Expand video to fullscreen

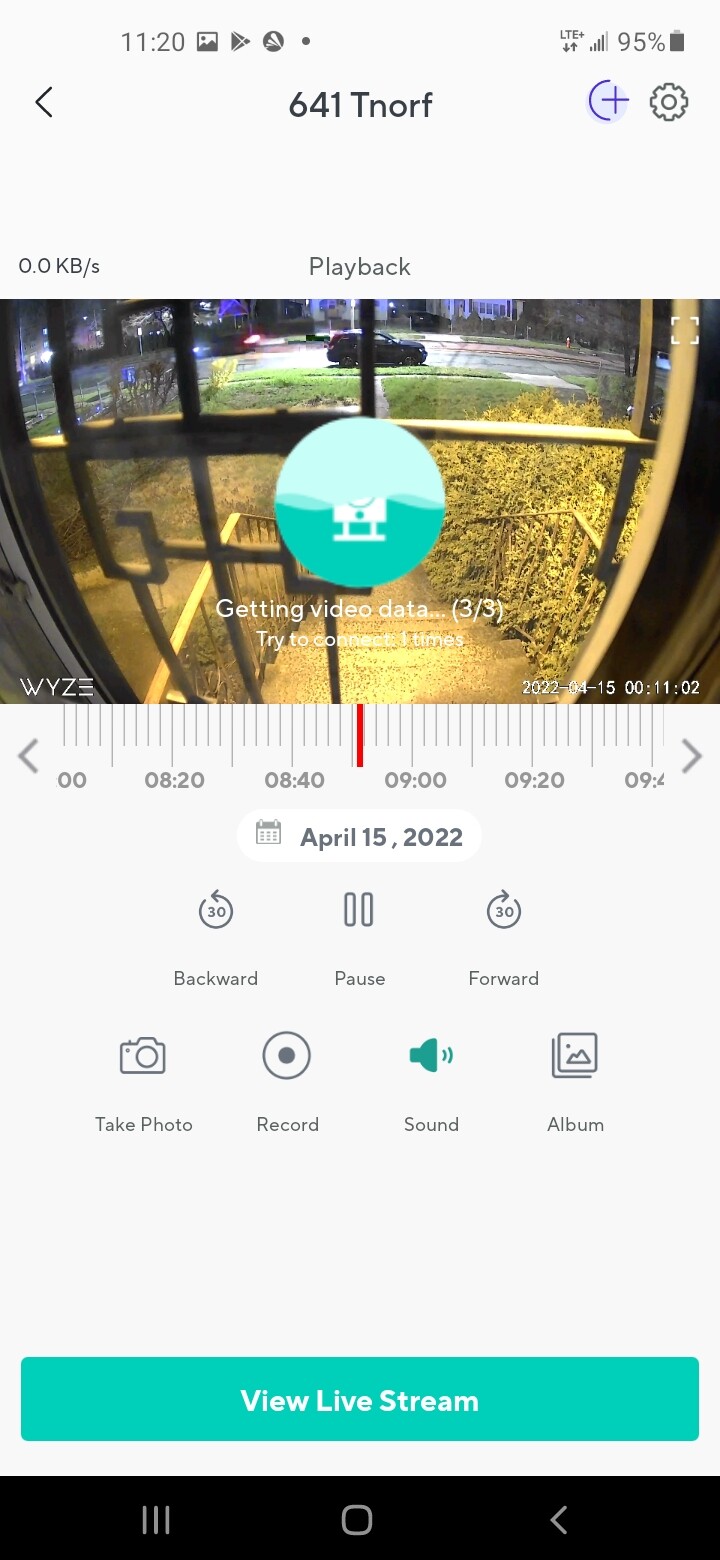click(x=685, y=331)
